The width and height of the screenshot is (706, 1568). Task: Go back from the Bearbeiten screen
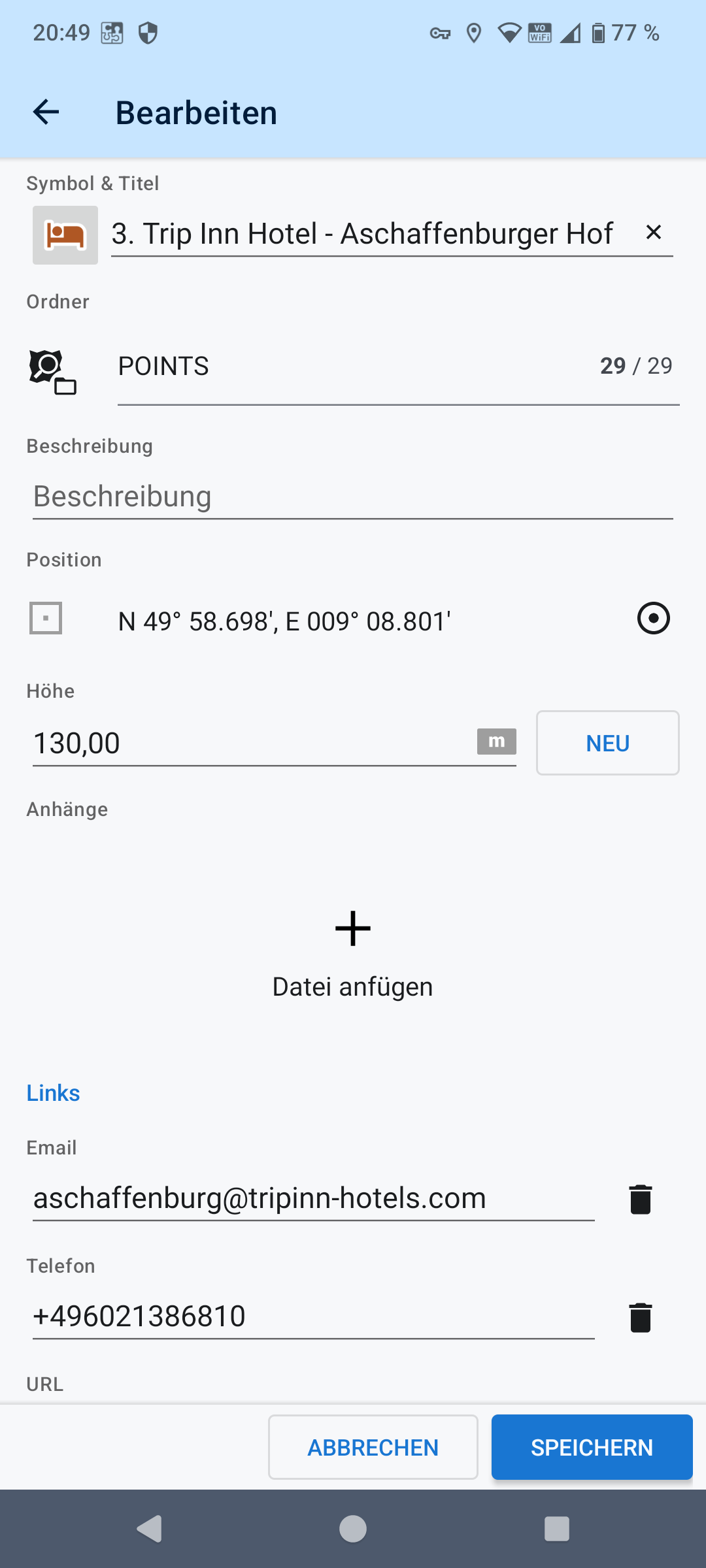tap(46, 112)
